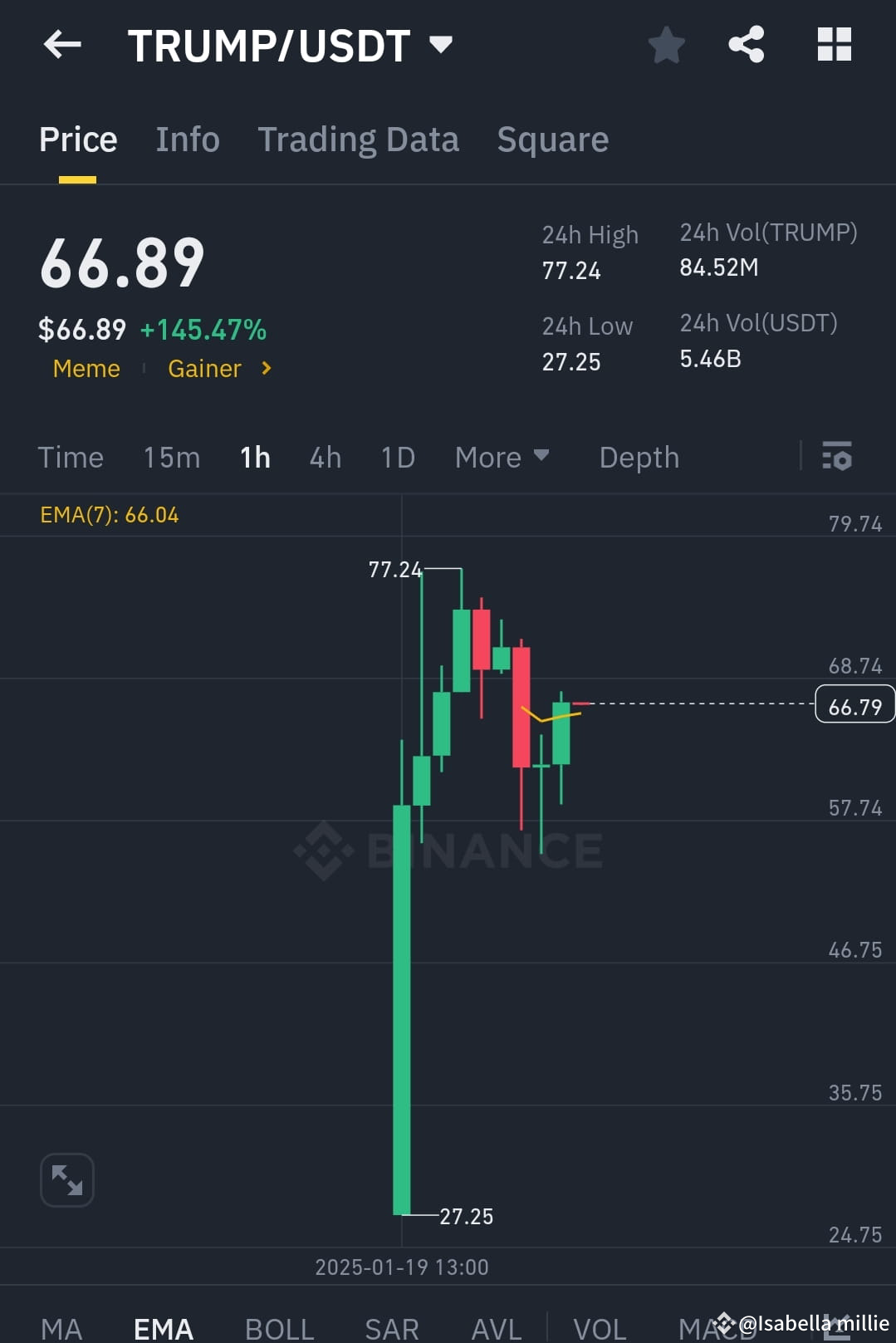The image size is (896, 1343).
Task: Select the BOLL indicator
Action: tap(279, 1327)
